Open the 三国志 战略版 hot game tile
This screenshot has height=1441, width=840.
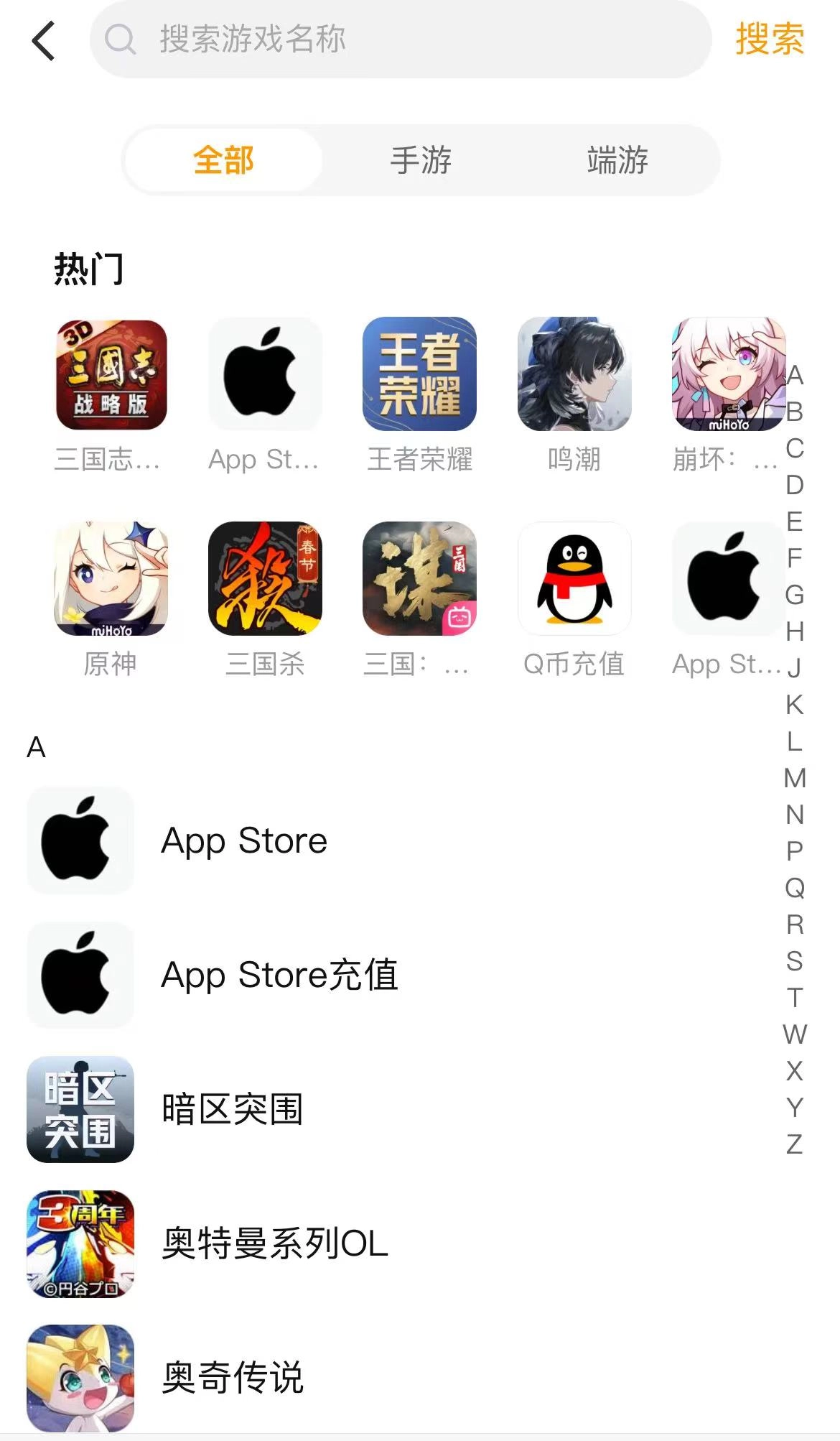pyautogui.click(x=111, y=374)
